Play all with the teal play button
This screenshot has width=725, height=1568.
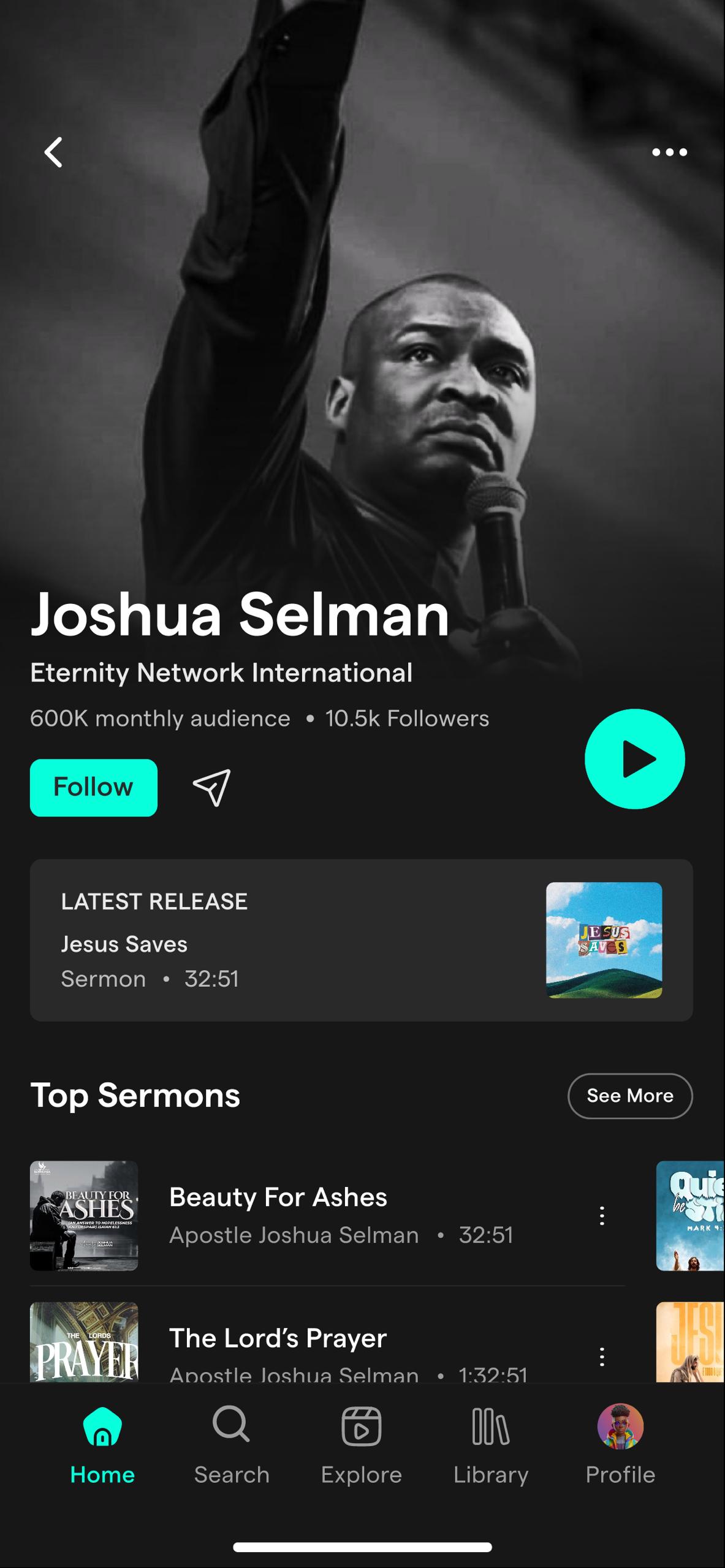click(x=634, y=759)
